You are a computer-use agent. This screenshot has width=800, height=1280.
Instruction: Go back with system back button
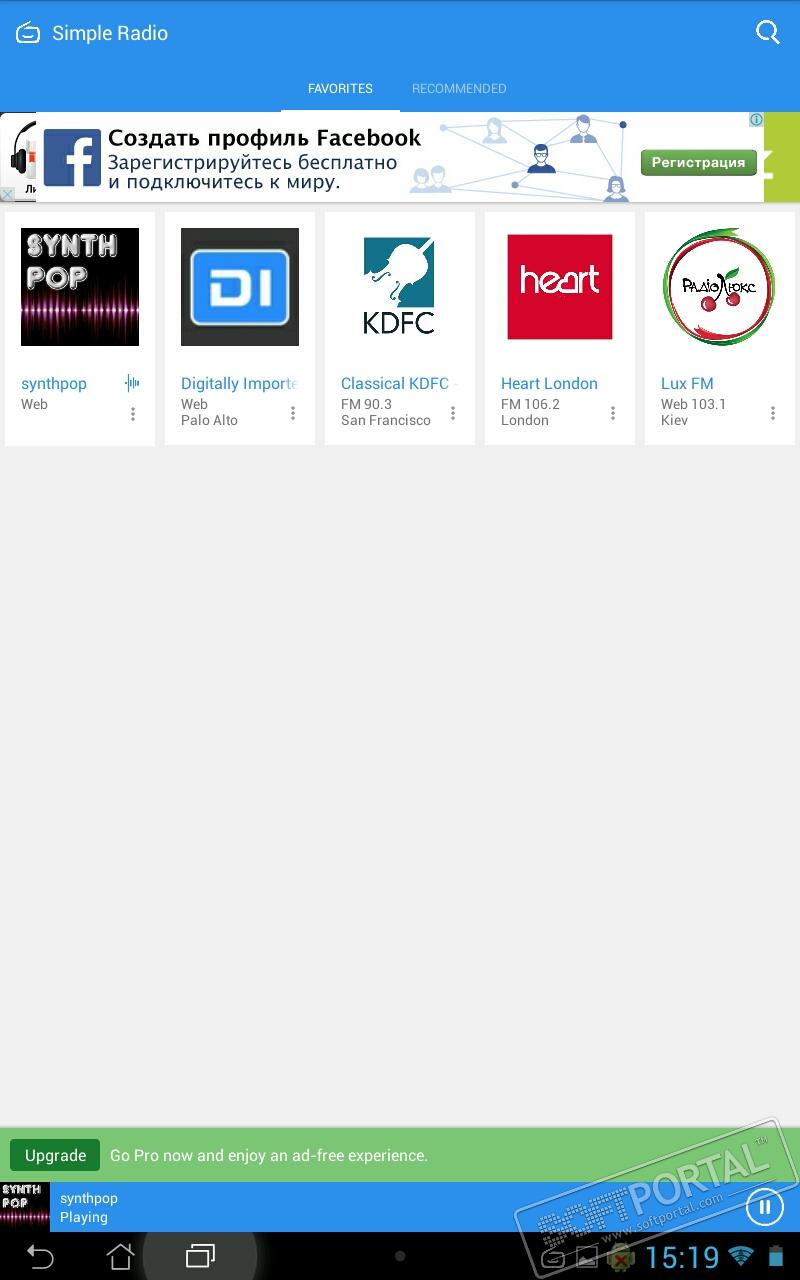[40, 1256]
